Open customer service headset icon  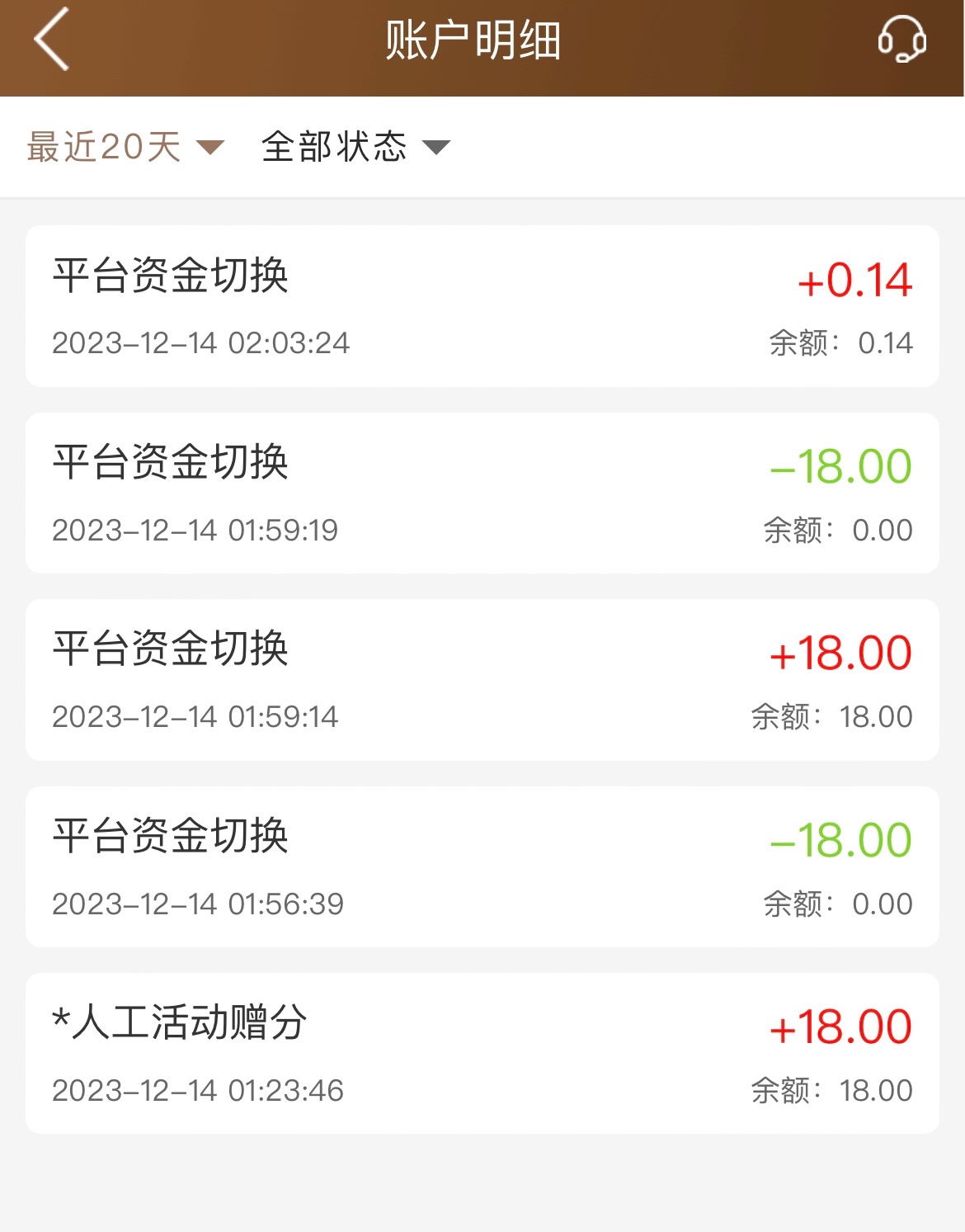click(x=901, y=40)
